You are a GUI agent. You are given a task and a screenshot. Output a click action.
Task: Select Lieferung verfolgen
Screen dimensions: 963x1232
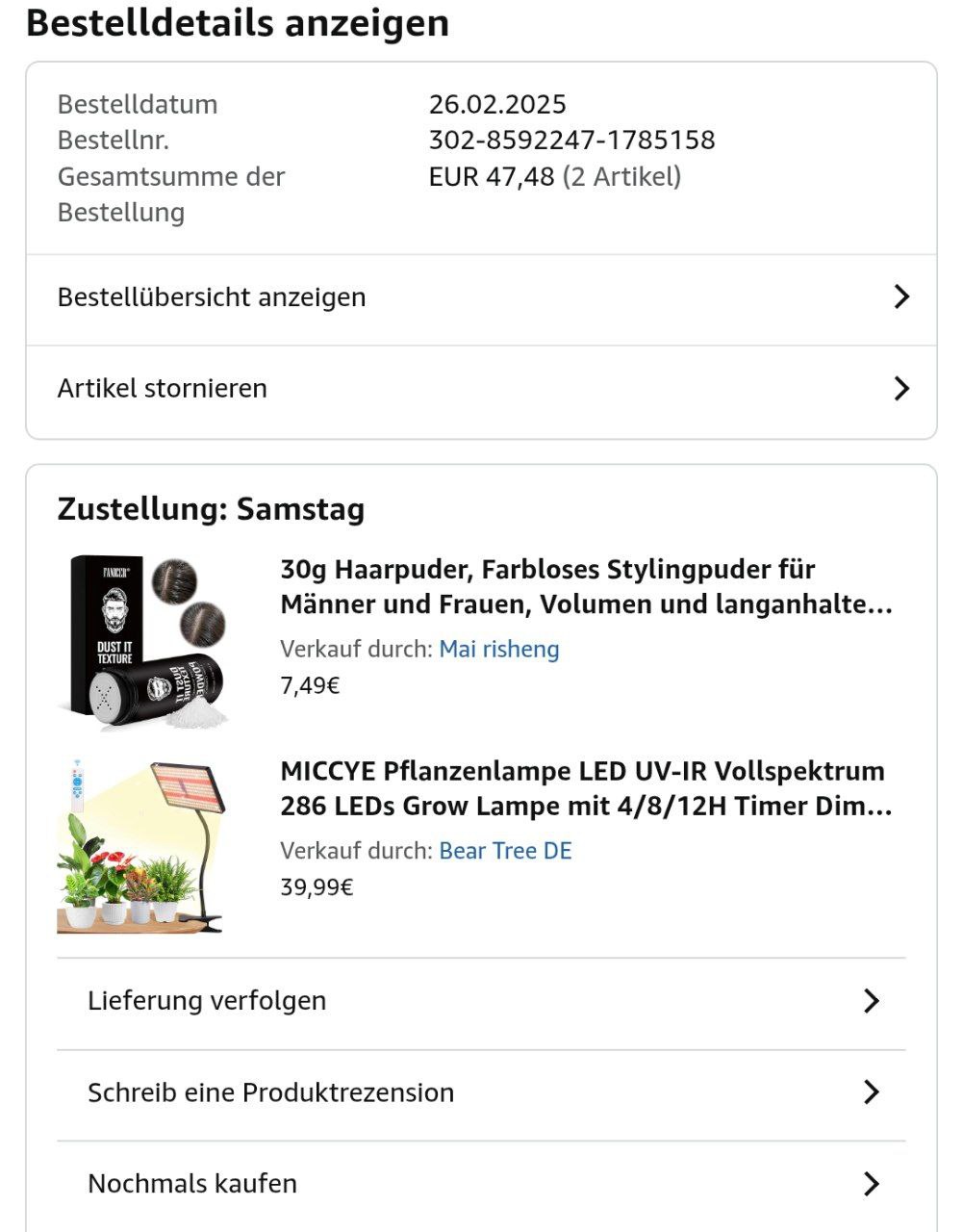tap(481, 1001)
